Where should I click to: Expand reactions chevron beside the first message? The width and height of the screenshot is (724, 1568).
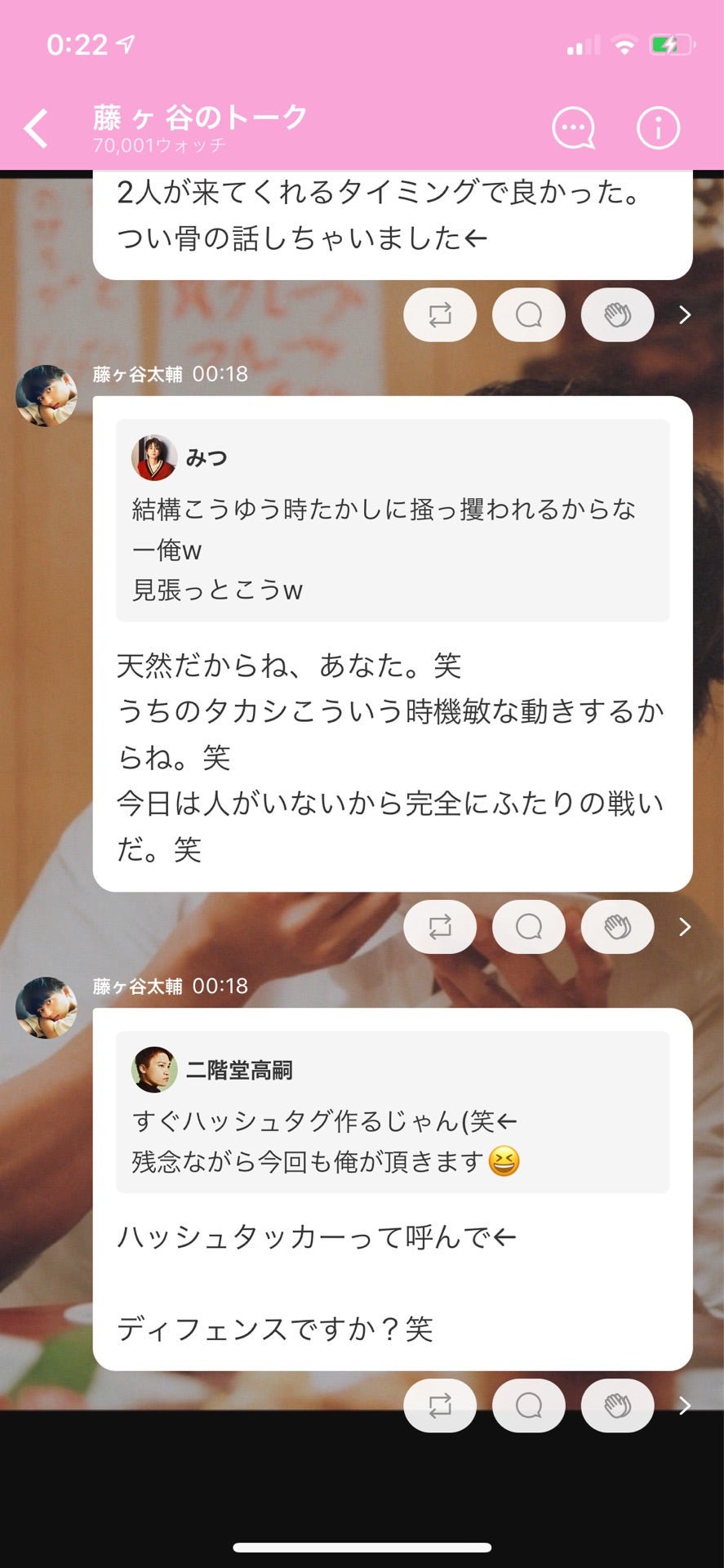click(683, 314)
